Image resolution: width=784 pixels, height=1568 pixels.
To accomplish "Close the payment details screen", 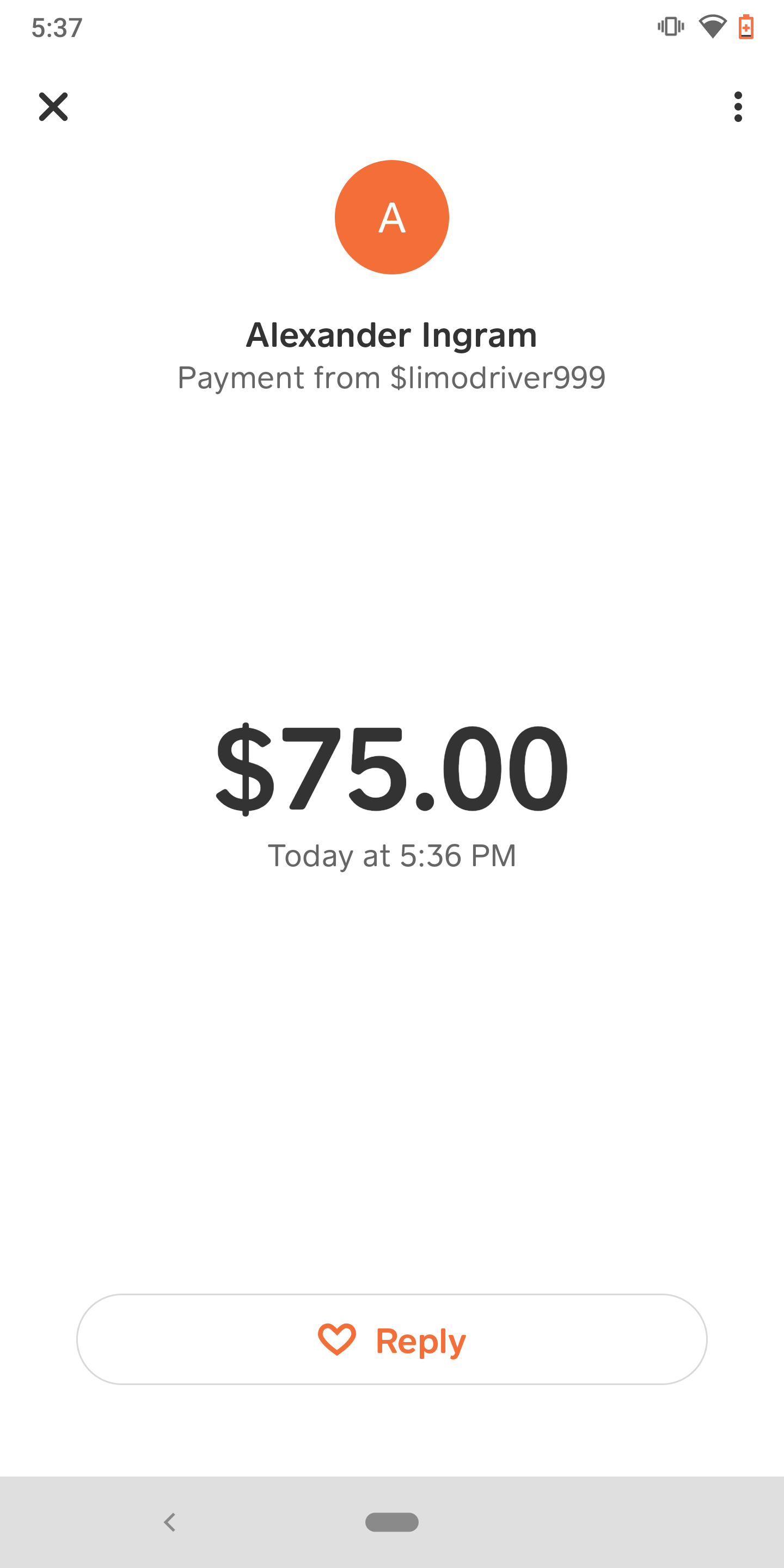I will coord(53,107).
